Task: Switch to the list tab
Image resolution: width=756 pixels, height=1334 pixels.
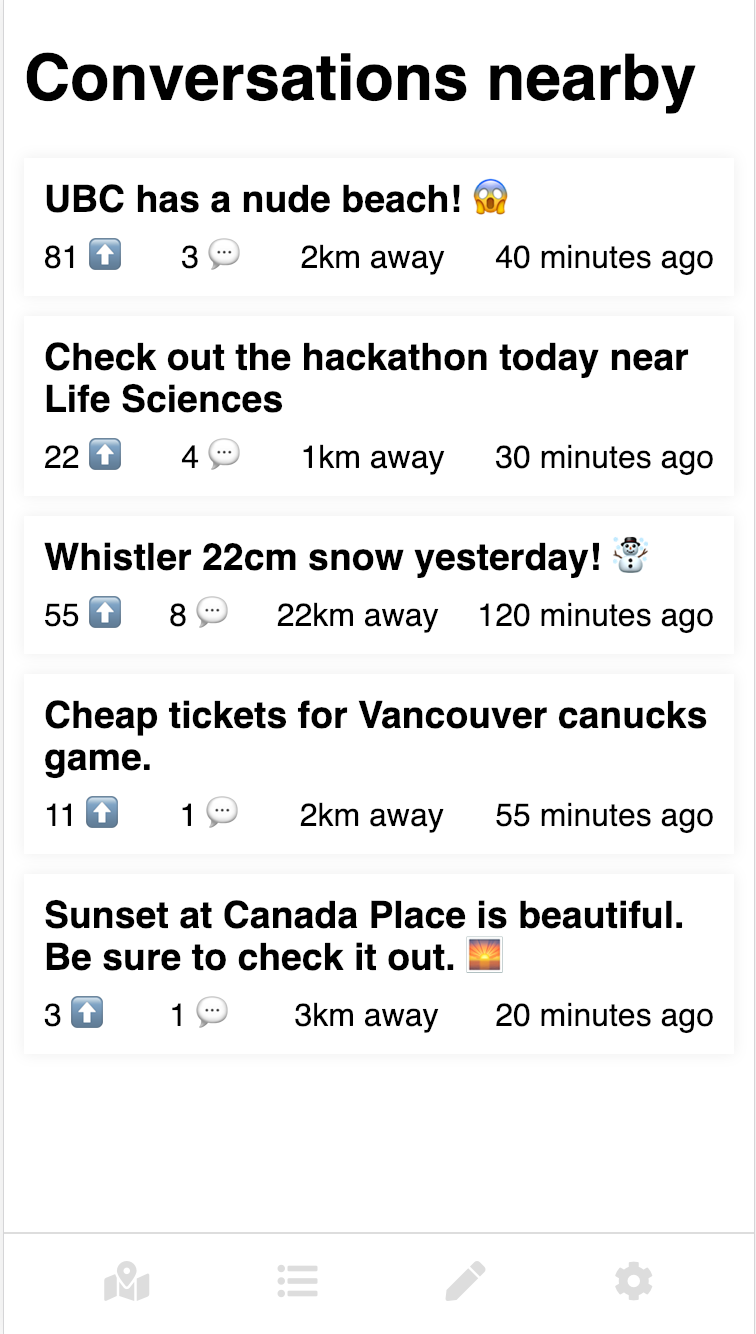Action: coord(297,1281)
